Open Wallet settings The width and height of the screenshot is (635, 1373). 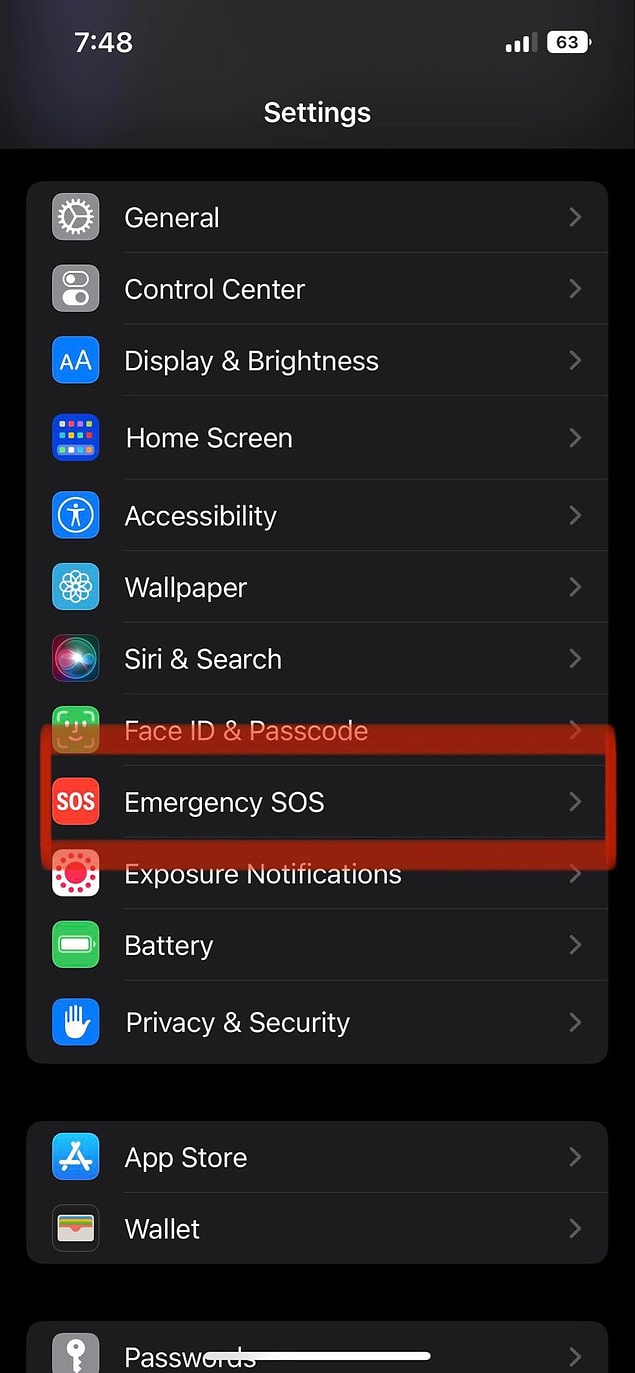(317, 1229)
